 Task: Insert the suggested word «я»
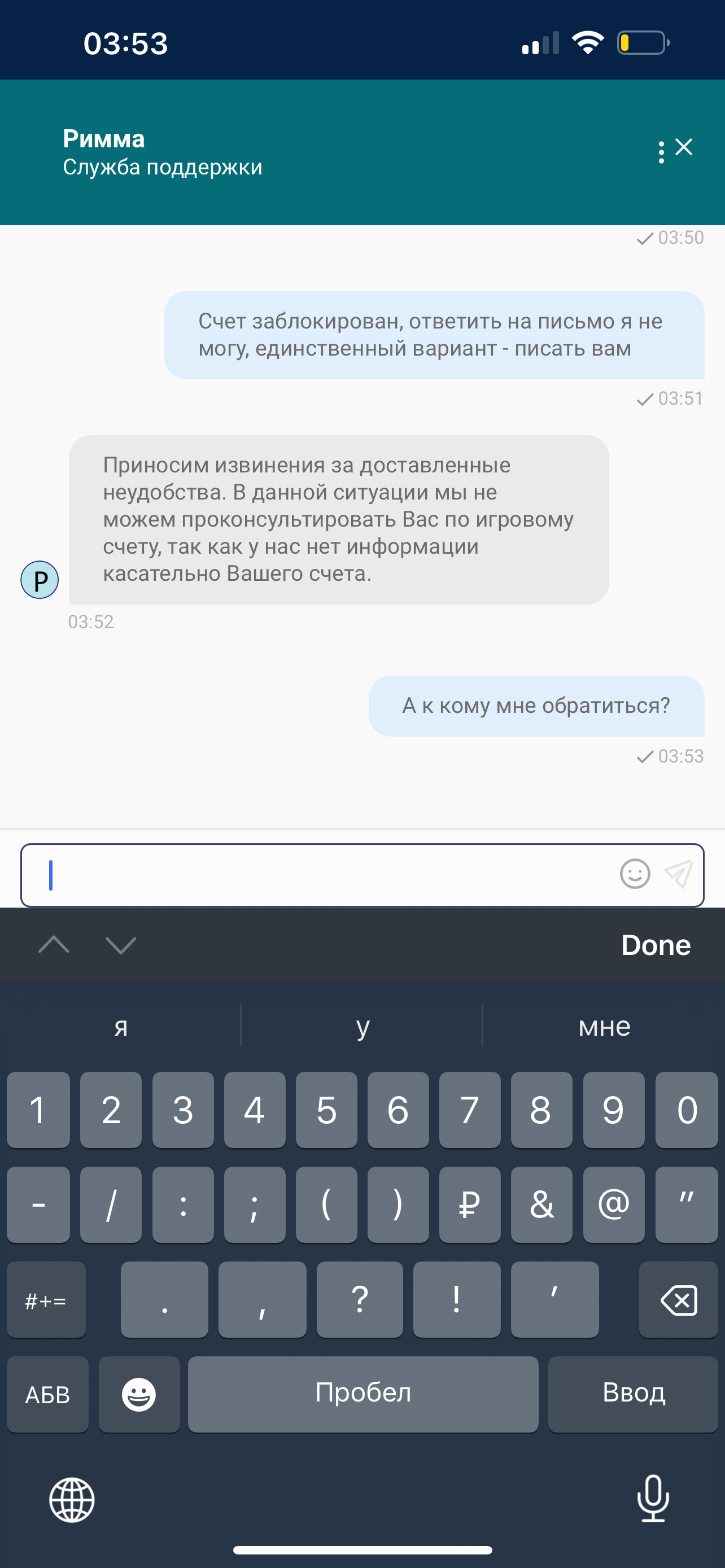pos(120,1026)
